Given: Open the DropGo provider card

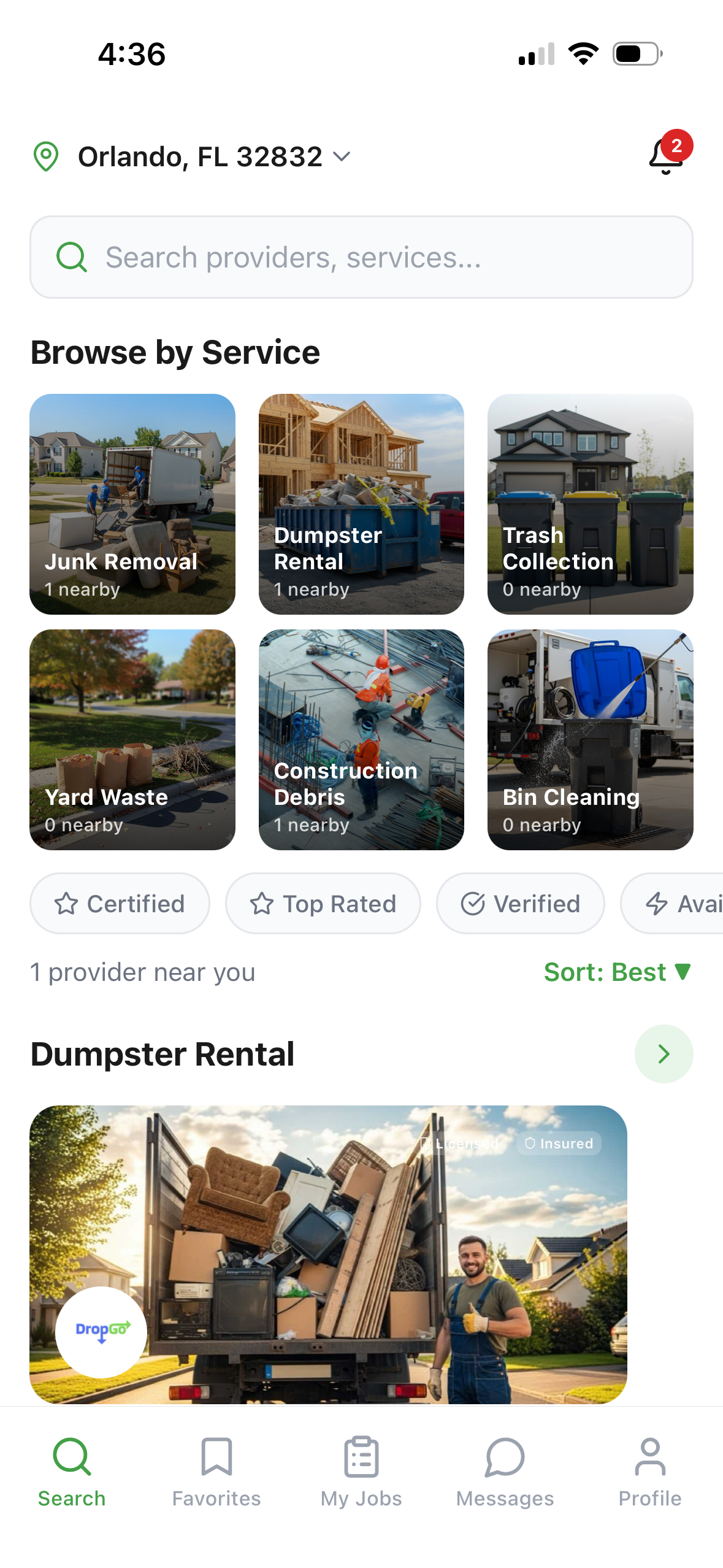Looking at the screenshot, I should [328, 1254].
